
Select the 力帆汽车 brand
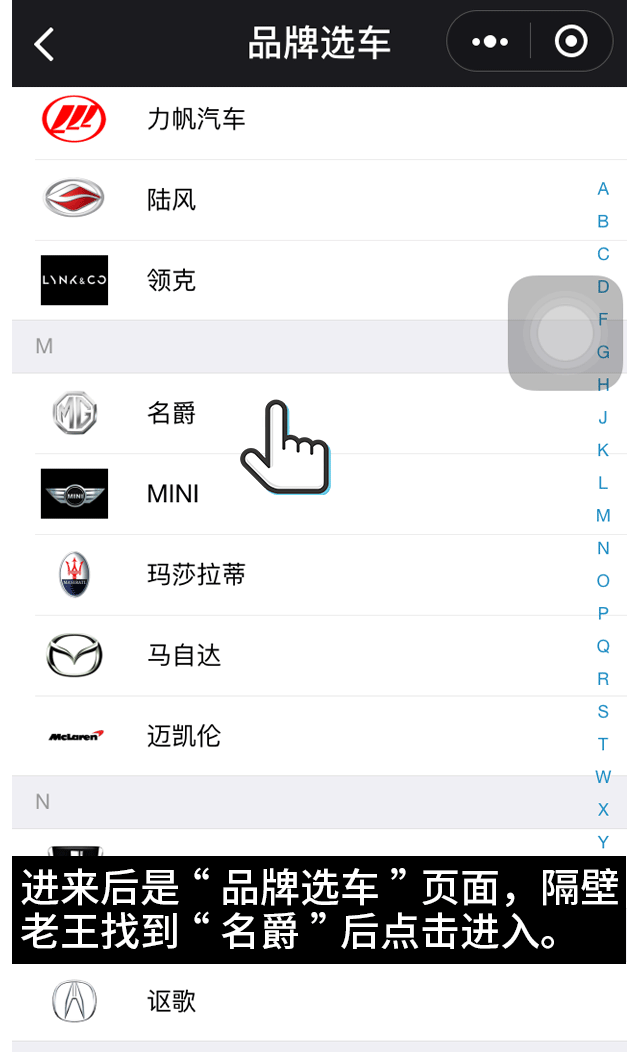click(x=196, y=120)
